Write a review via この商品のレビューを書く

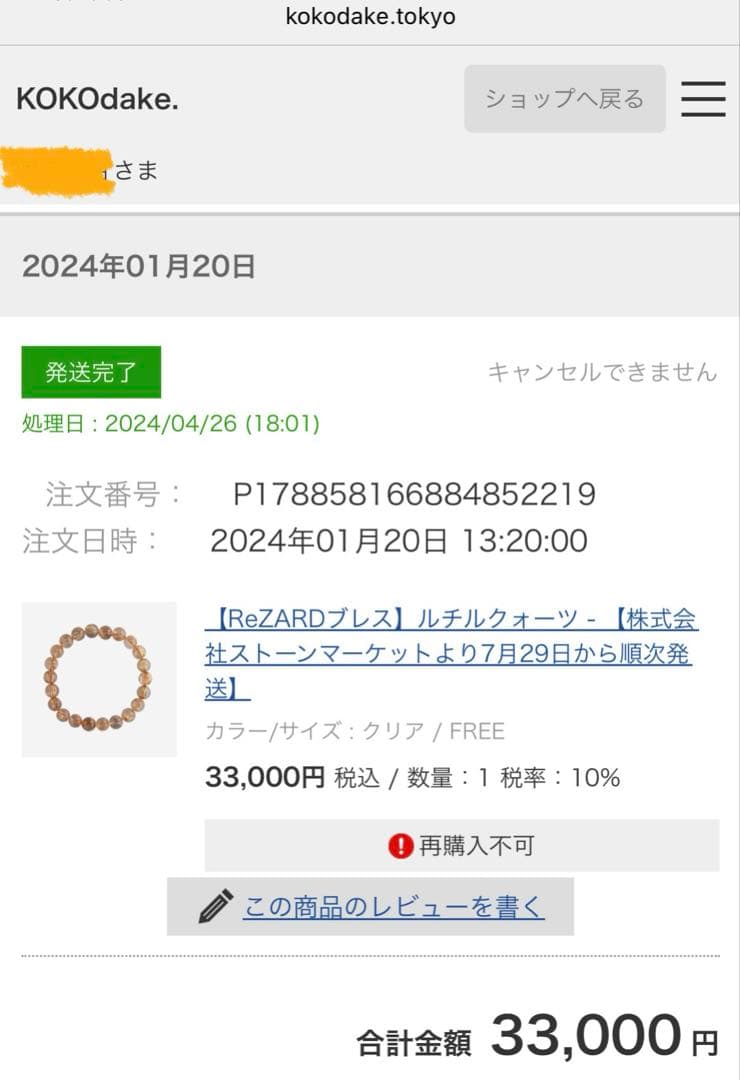tap(393, 907)
